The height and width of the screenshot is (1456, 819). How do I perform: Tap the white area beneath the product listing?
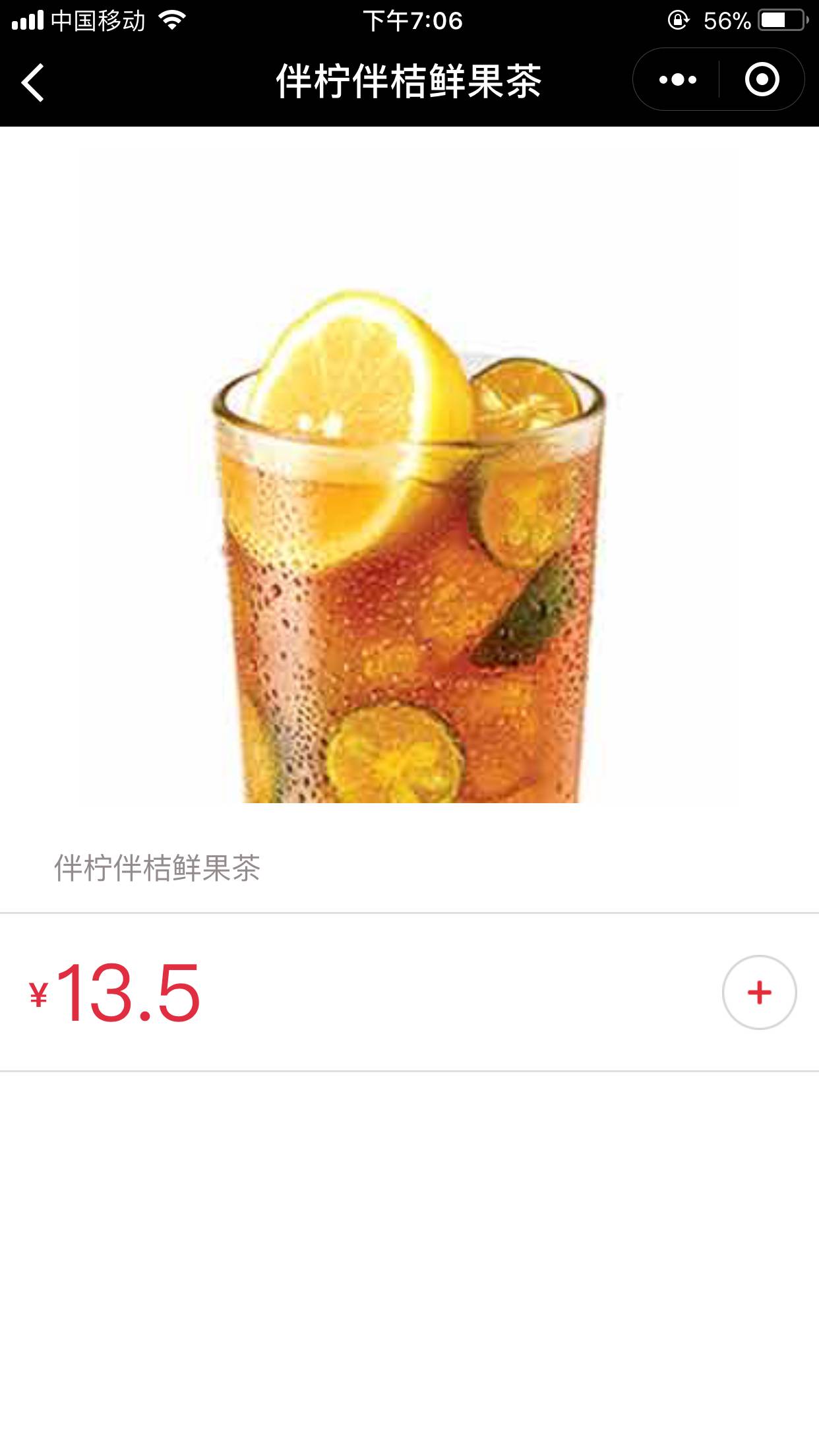point(409,1253)
